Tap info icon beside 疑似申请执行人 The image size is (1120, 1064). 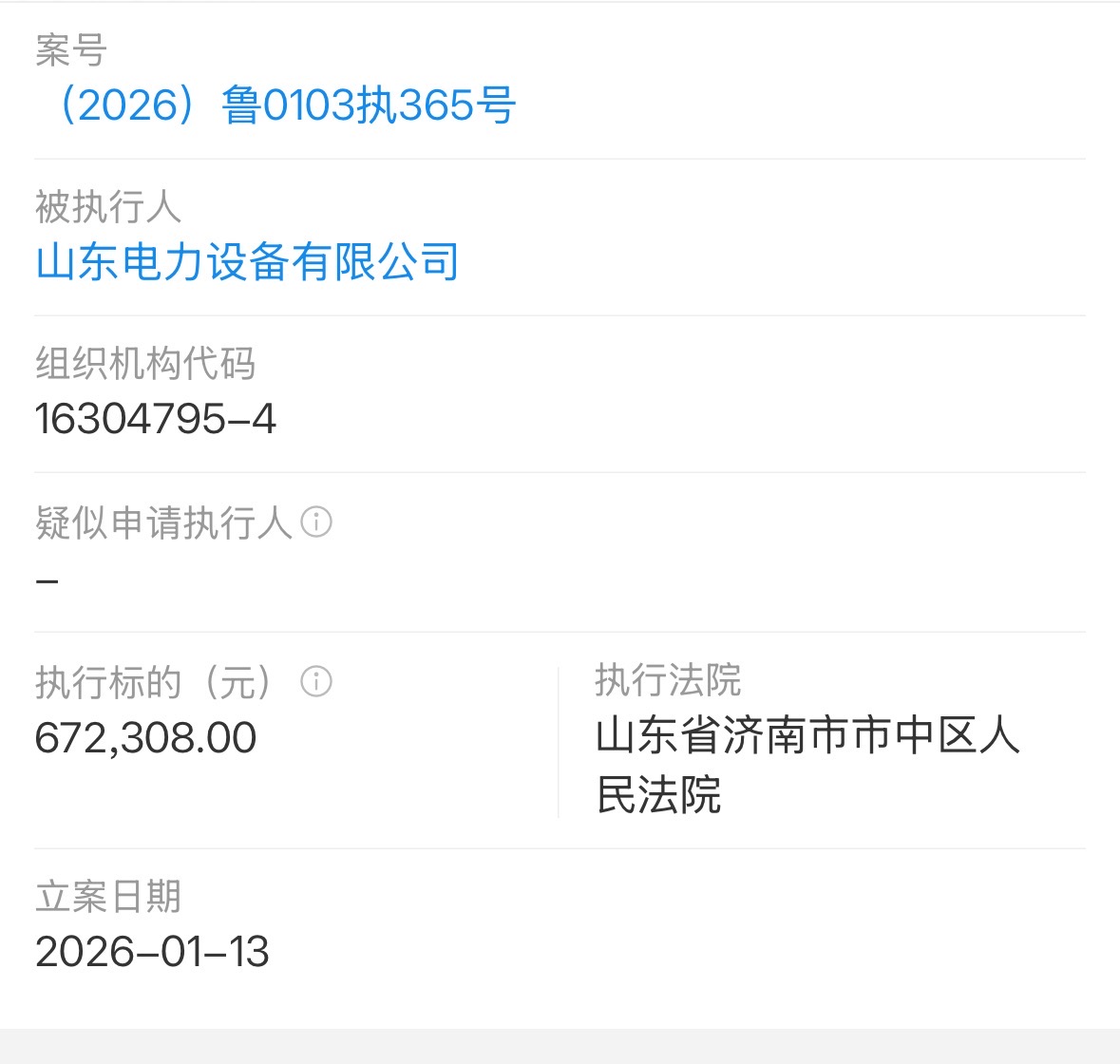pyautogui.click(x=316, y=522)
